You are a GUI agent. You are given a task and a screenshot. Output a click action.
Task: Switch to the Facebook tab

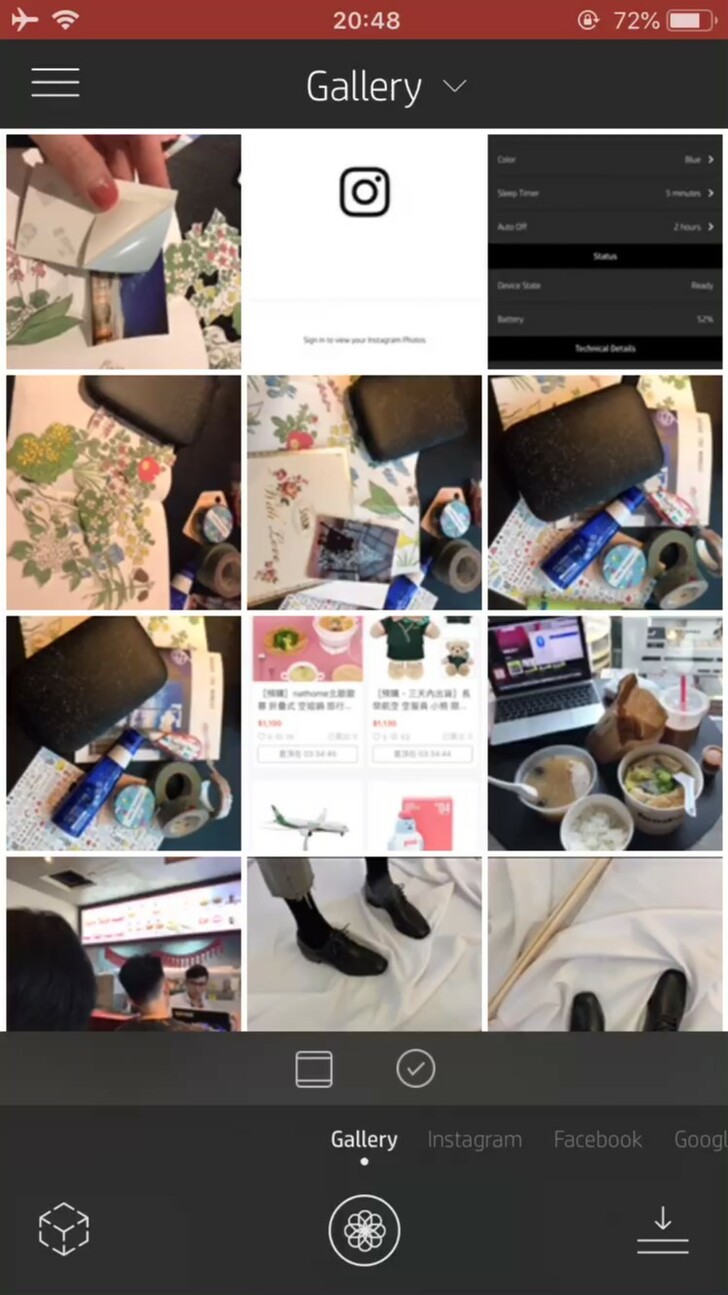597,1139
